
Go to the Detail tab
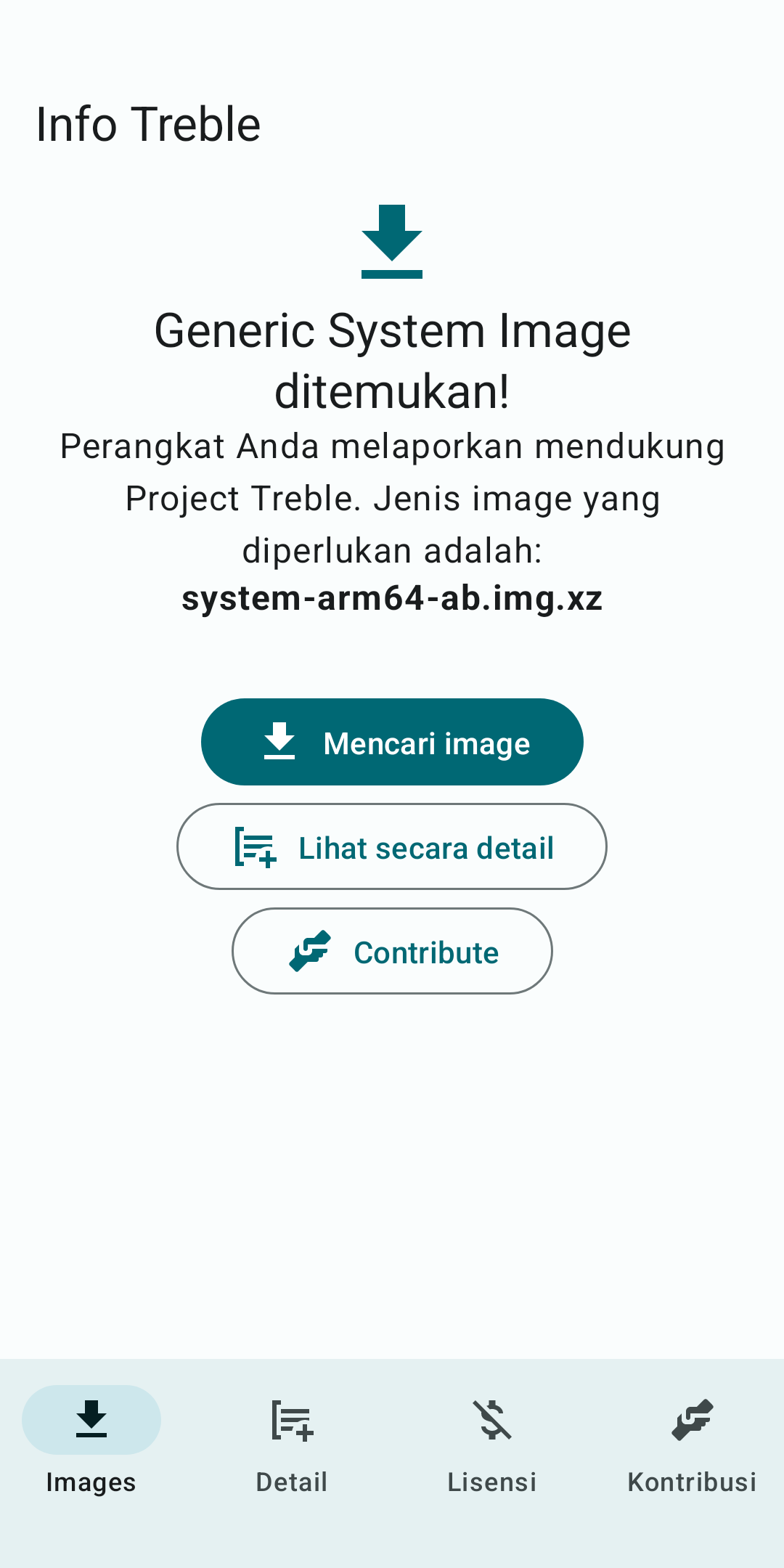tap(292, 1442)
